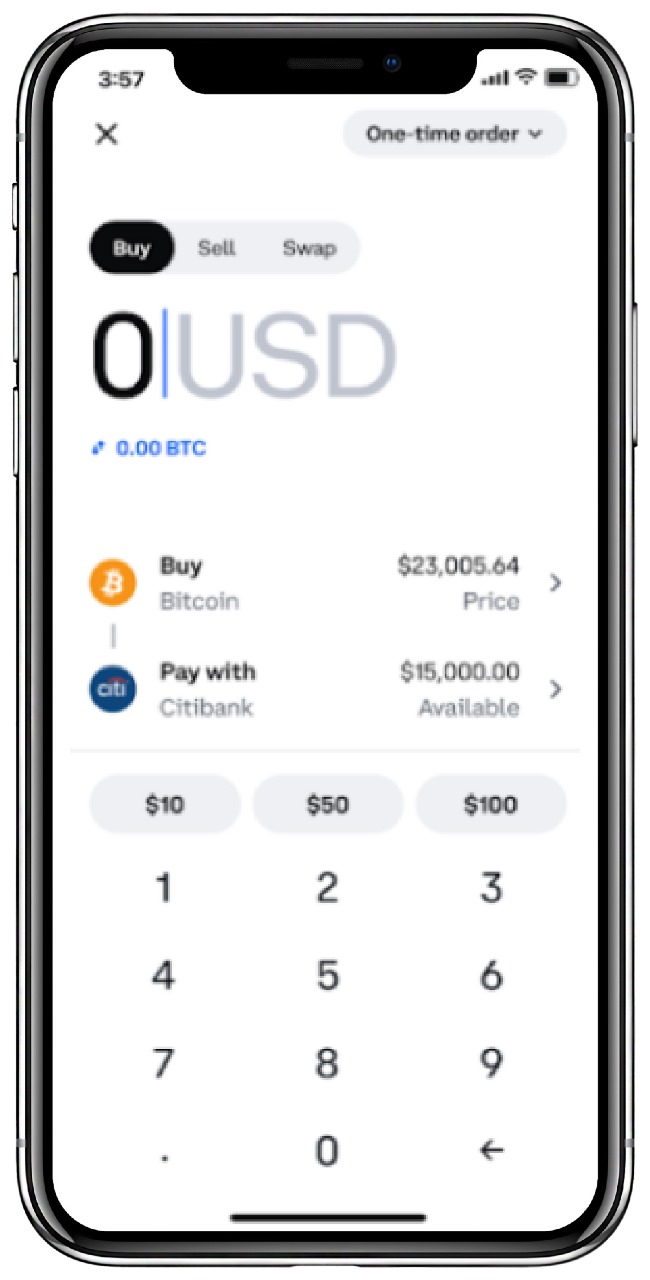This screenshot has width=650, height=1280.
Task: Tap the 0 key on keypad
Action: 328,1151
